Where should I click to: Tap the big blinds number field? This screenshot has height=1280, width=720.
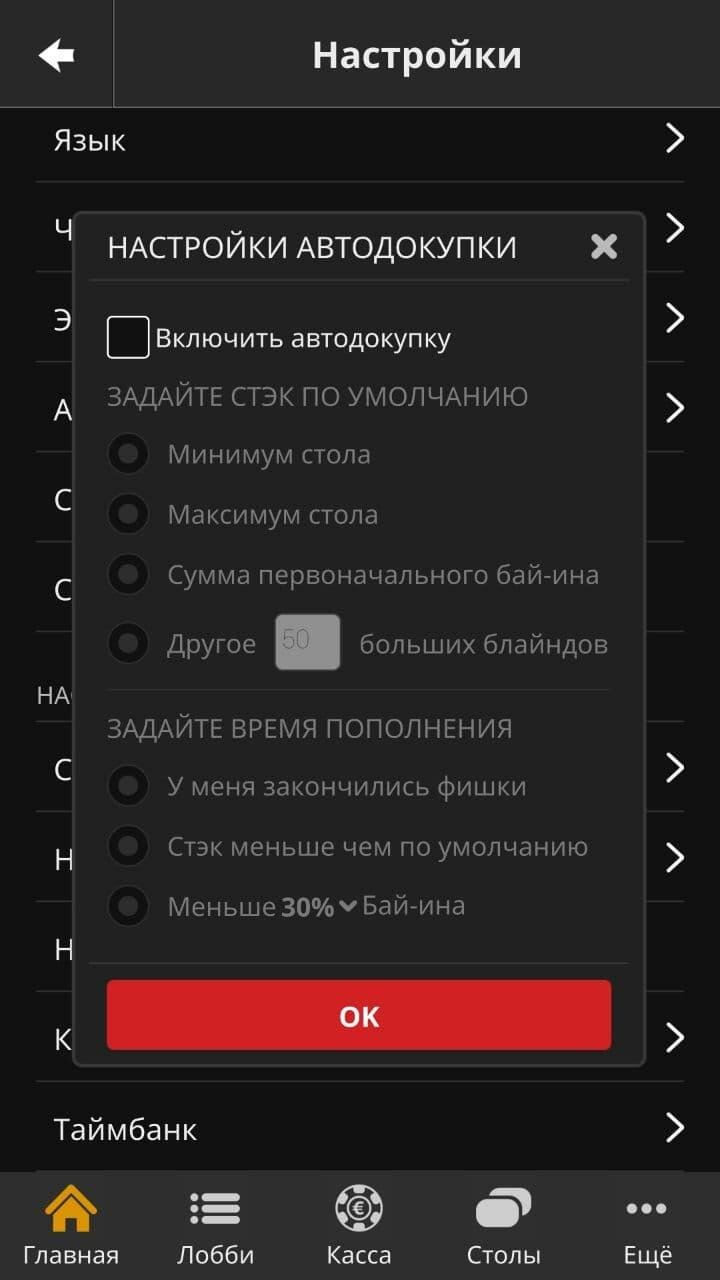(308, 642)
